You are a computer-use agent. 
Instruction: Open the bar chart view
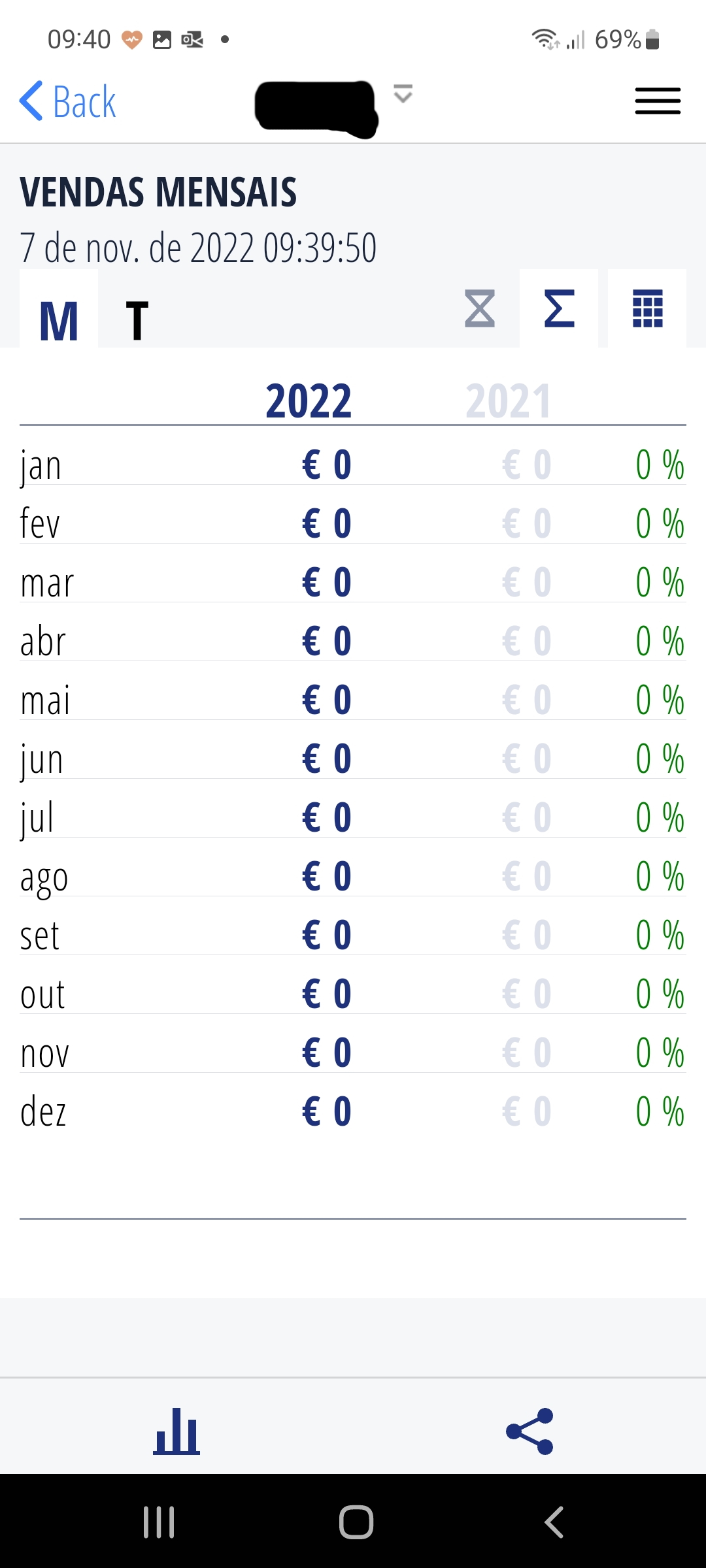[x=176, y=1431]
